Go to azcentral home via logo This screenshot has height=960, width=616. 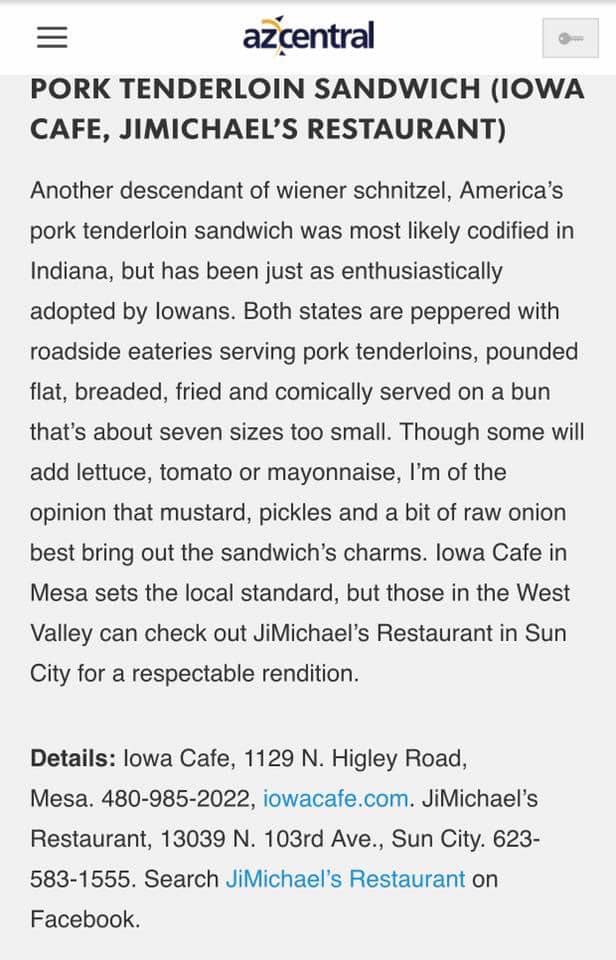308,37
